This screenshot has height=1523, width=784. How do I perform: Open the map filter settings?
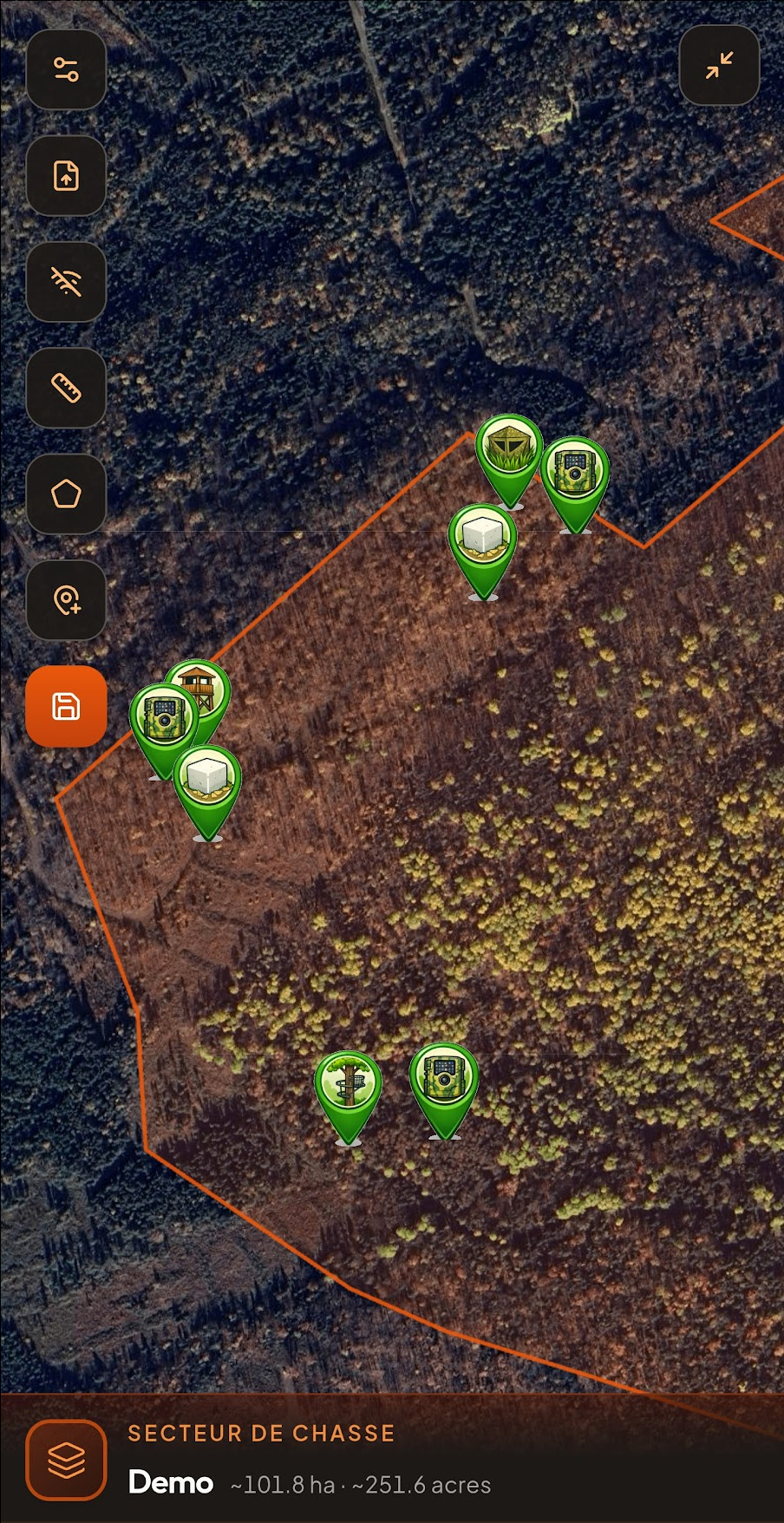coord(67,69)
